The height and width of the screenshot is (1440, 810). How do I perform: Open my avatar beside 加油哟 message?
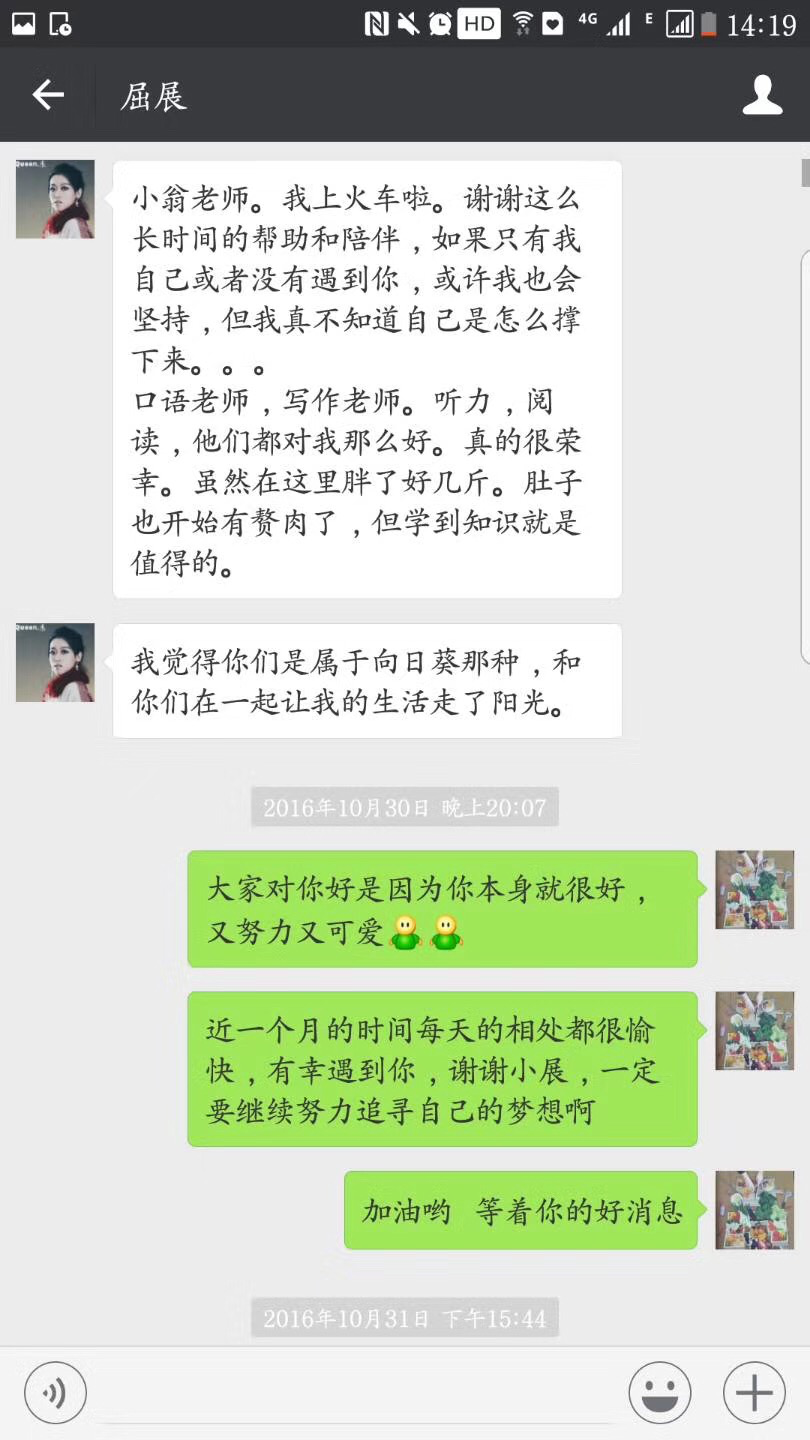click(754, 1210)
